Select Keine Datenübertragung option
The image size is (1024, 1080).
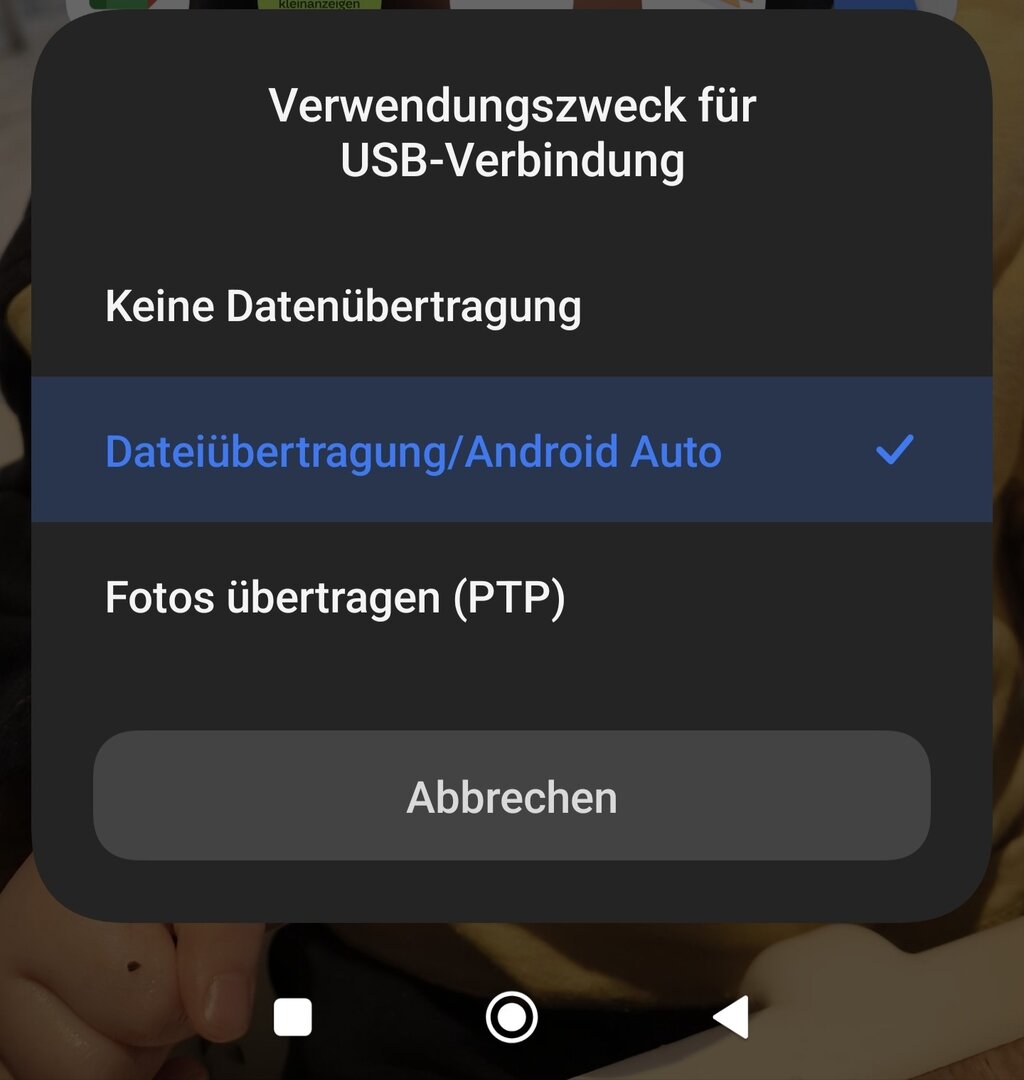(343, 307)
